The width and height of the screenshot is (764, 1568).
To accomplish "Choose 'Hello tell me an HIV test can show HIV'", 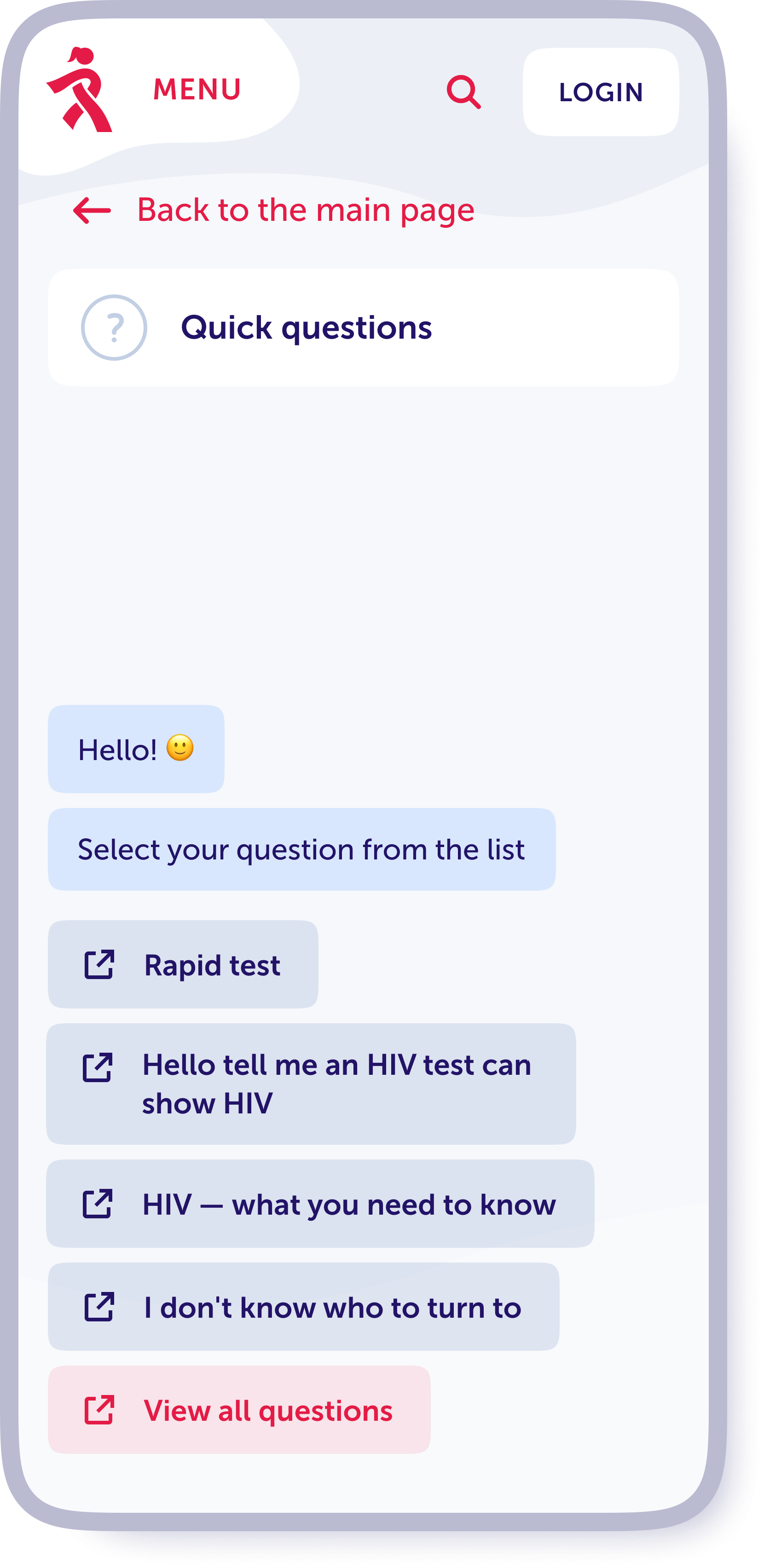I will (x=311, y=1084).
